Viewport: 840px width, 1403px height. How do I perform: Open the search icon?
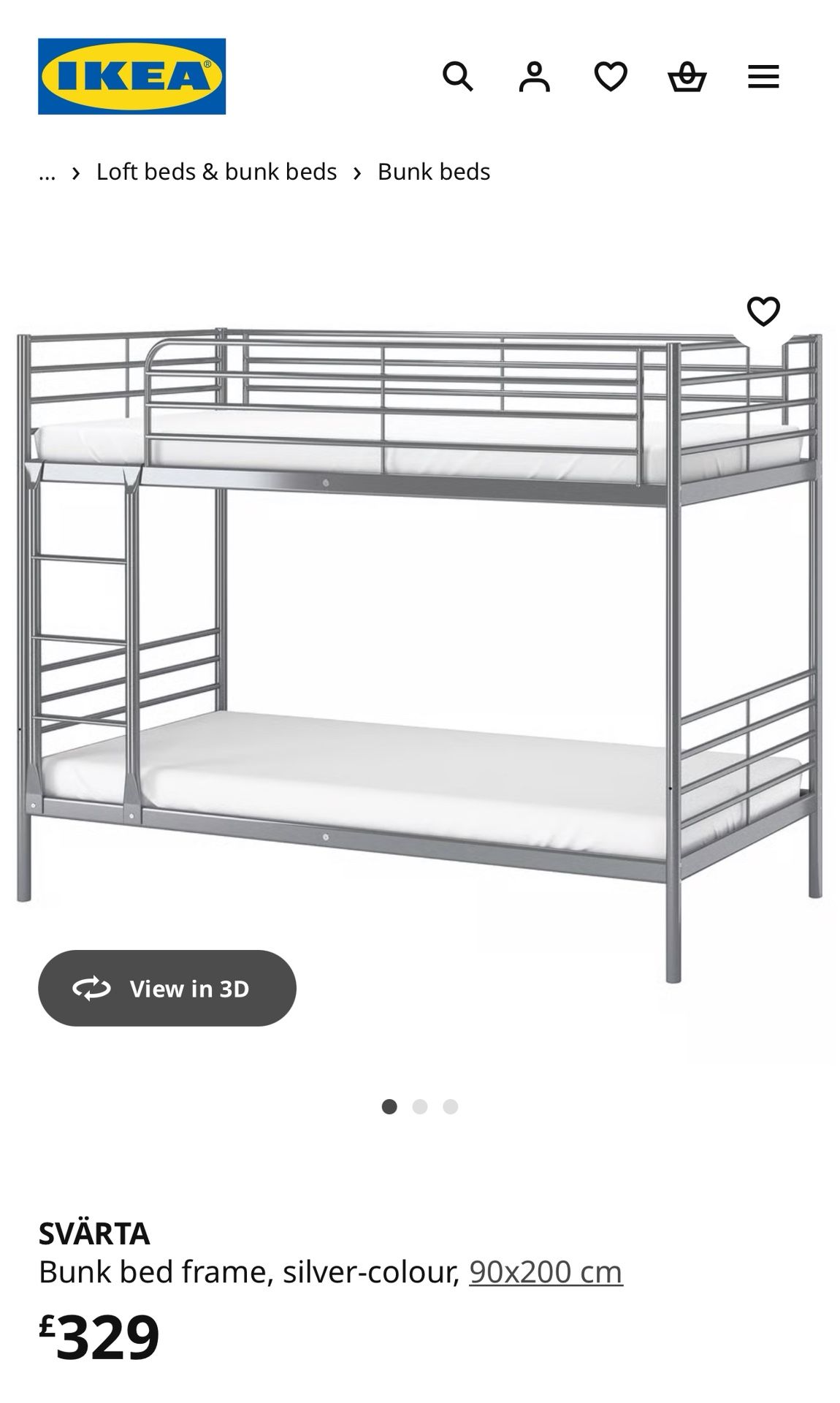458,76
